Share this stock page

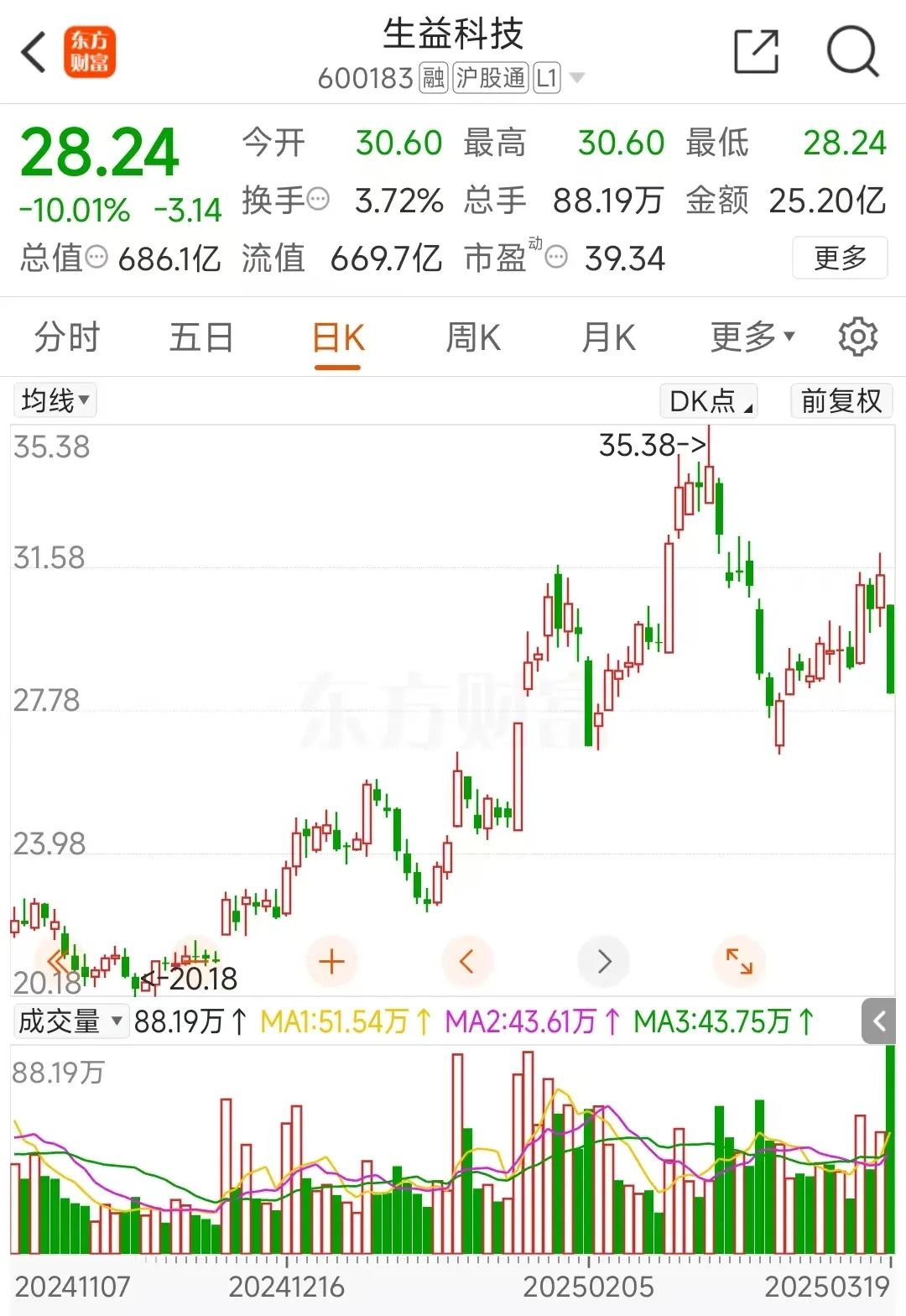point(756,52)
